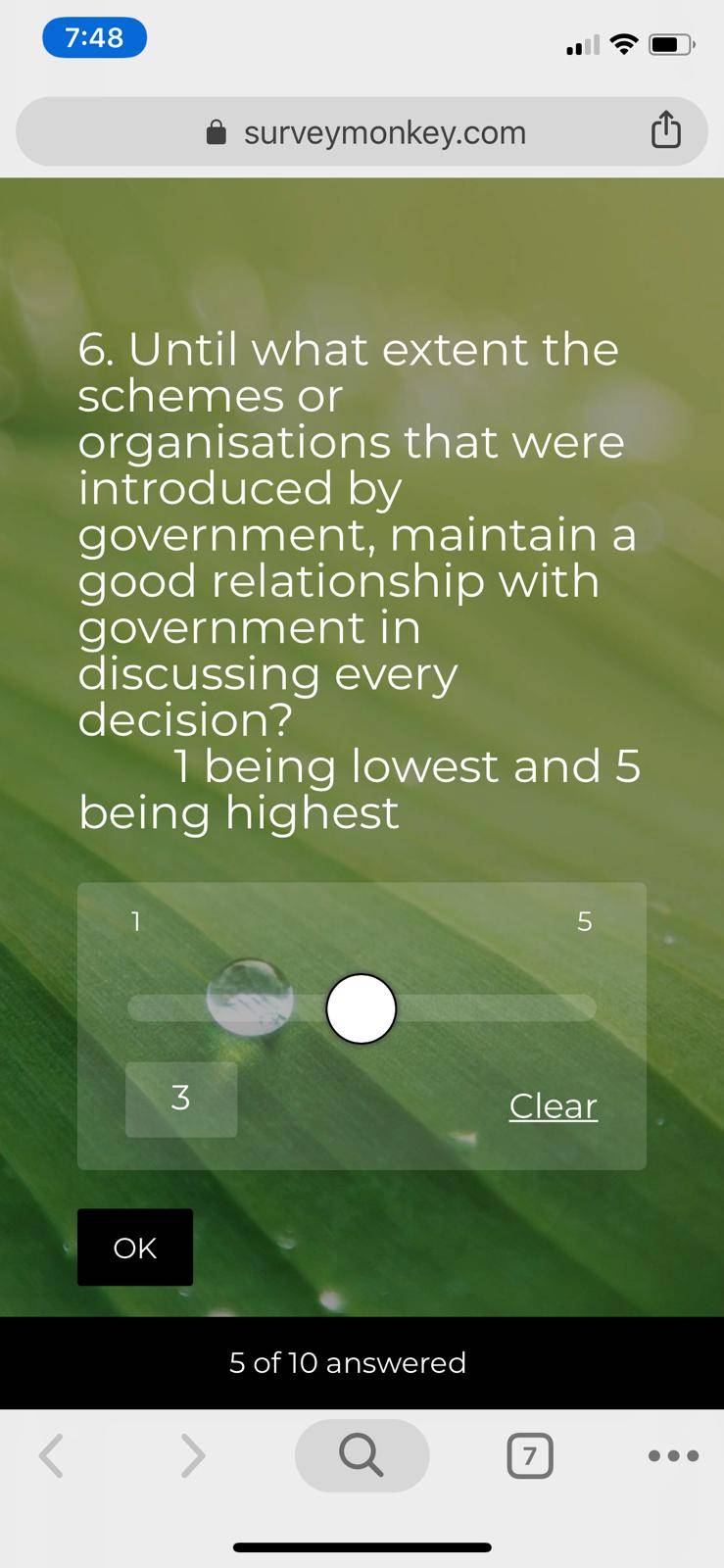Image resolution: width=724 pixels, height=1568 pixels.
Task: Go back to the previous page
Action: click(x=52, y=1455)
